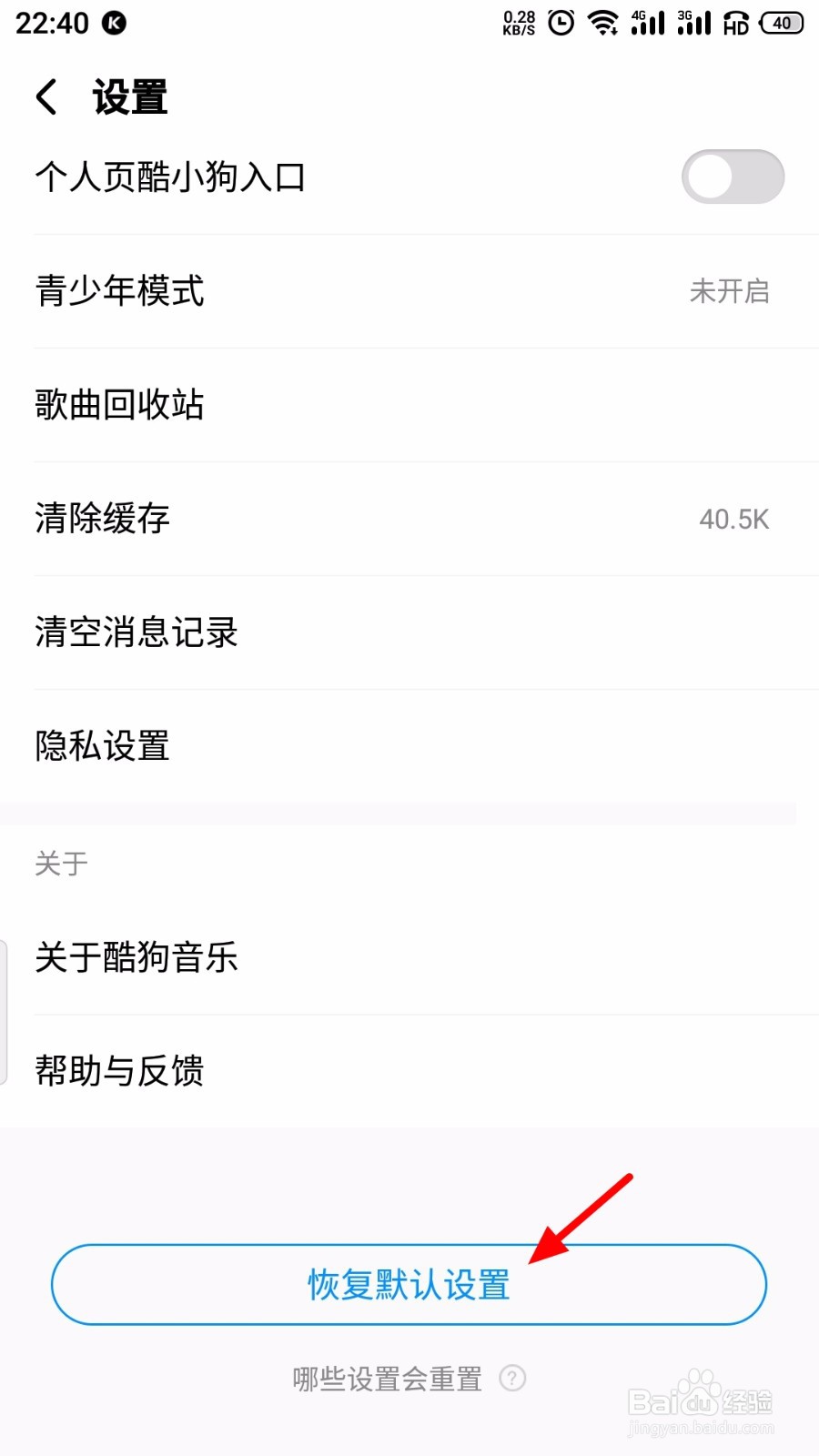The image size is (819, 1456).
Task: Open the 隐私设置 privacy options
Action: (x=409, y=746)
